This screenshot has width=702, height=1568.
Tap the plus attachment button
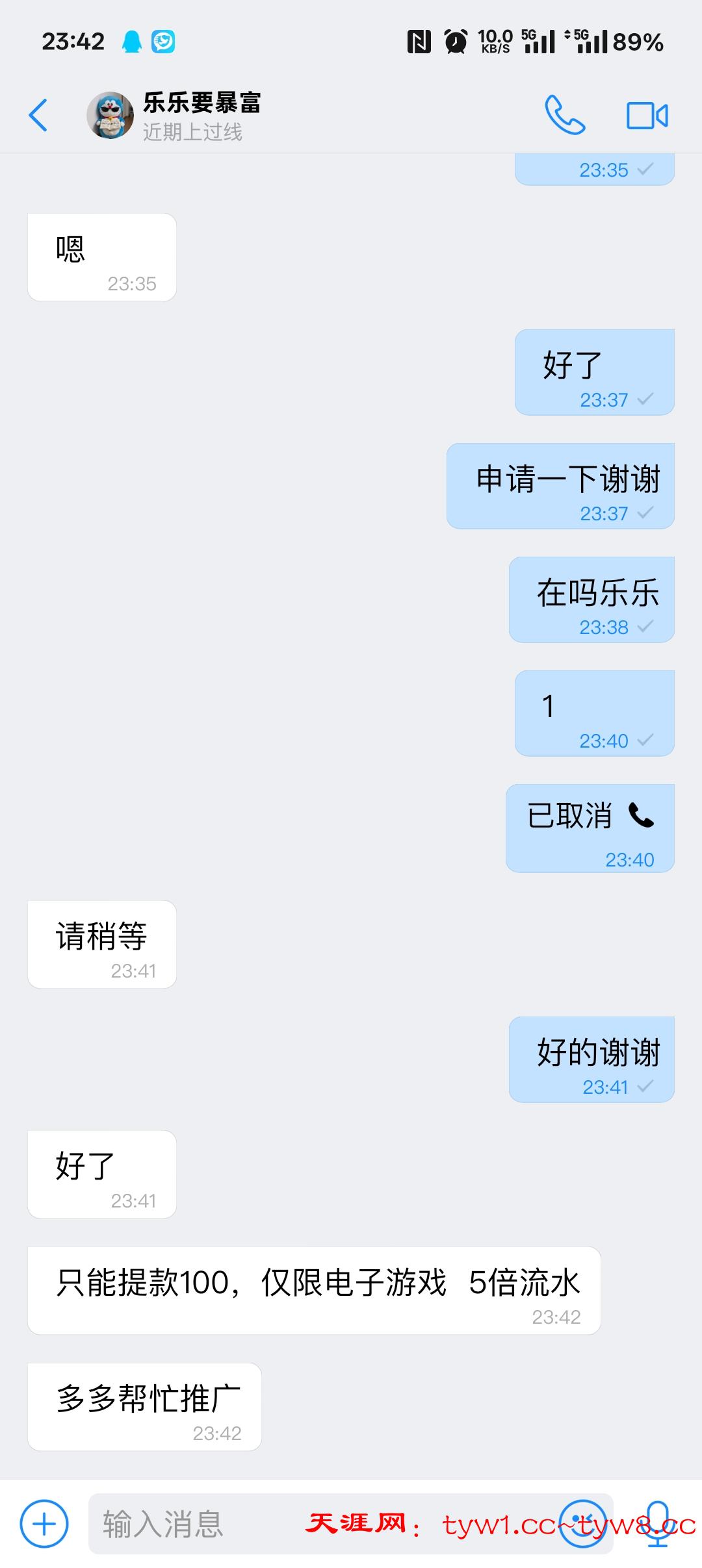coord(44,1524)
